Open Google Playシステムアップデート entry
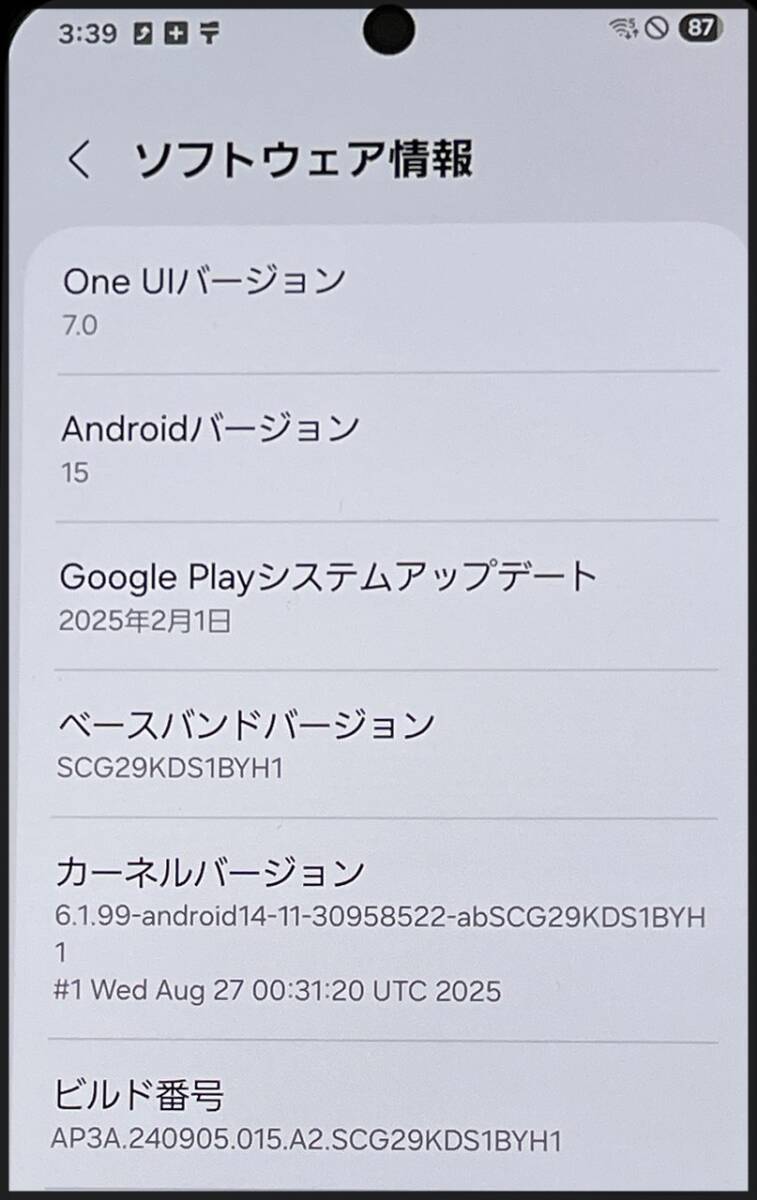Screen dimensions: 757x1200 pos(385,596)
